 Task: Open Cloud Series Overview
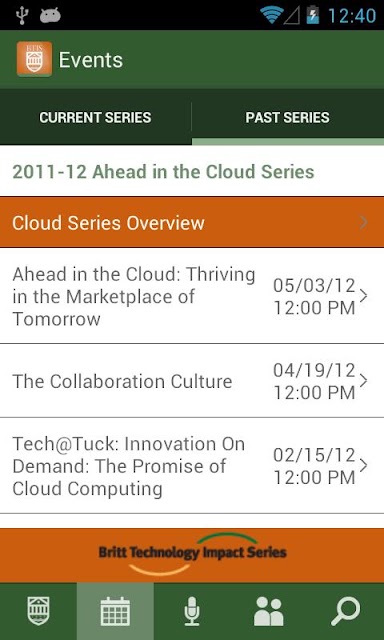pos(192,222)
